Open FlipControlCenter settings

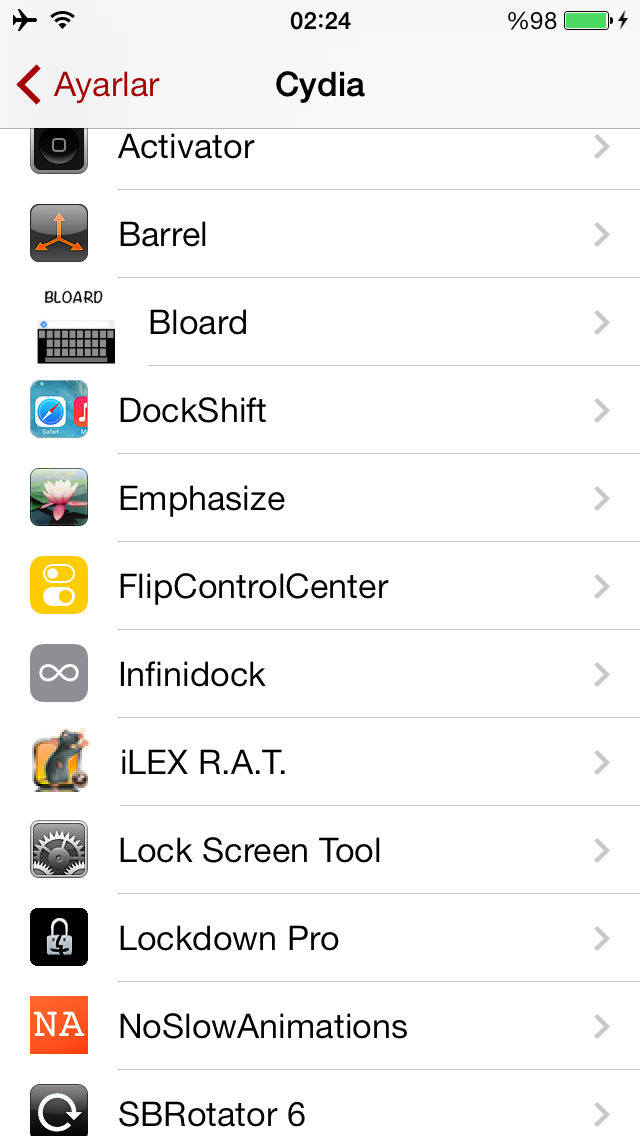(x=320, y=585)
